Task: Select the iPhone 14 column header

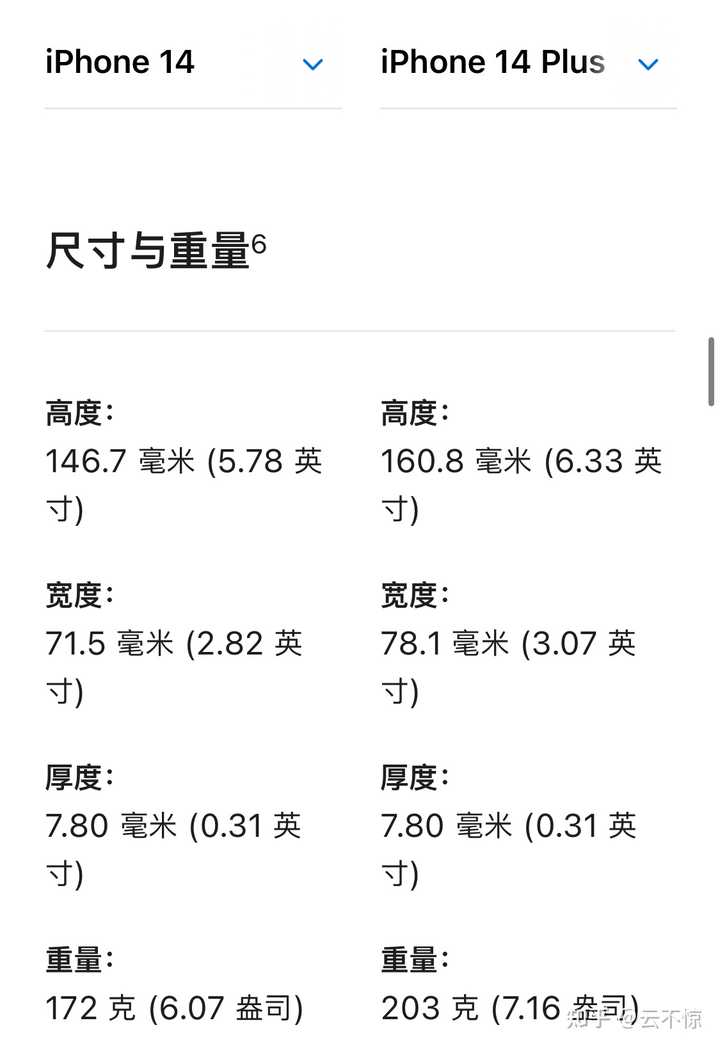Action: [120, 62]
